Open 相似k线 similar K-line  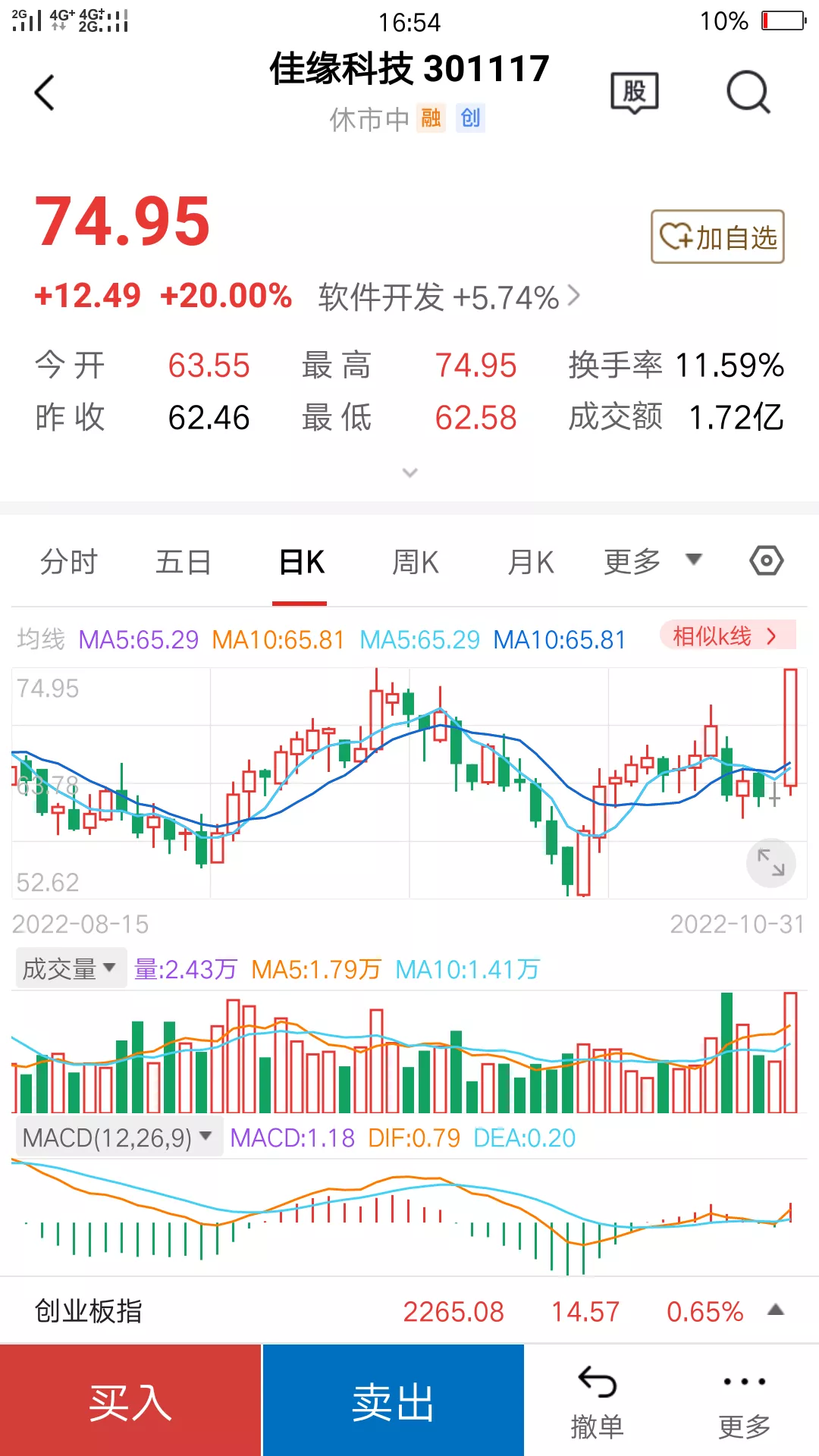[x=728, y=635]
